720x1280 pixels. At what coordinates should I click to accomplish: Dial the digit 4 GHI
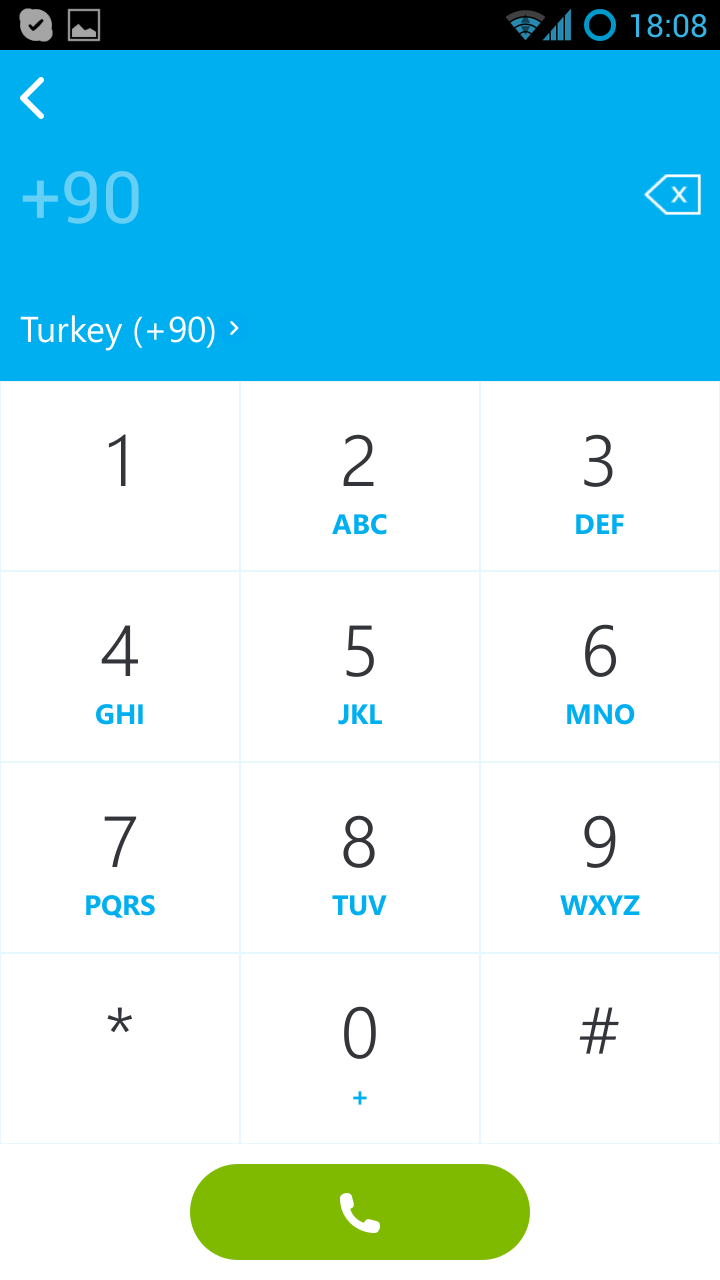tap(120, 667)
